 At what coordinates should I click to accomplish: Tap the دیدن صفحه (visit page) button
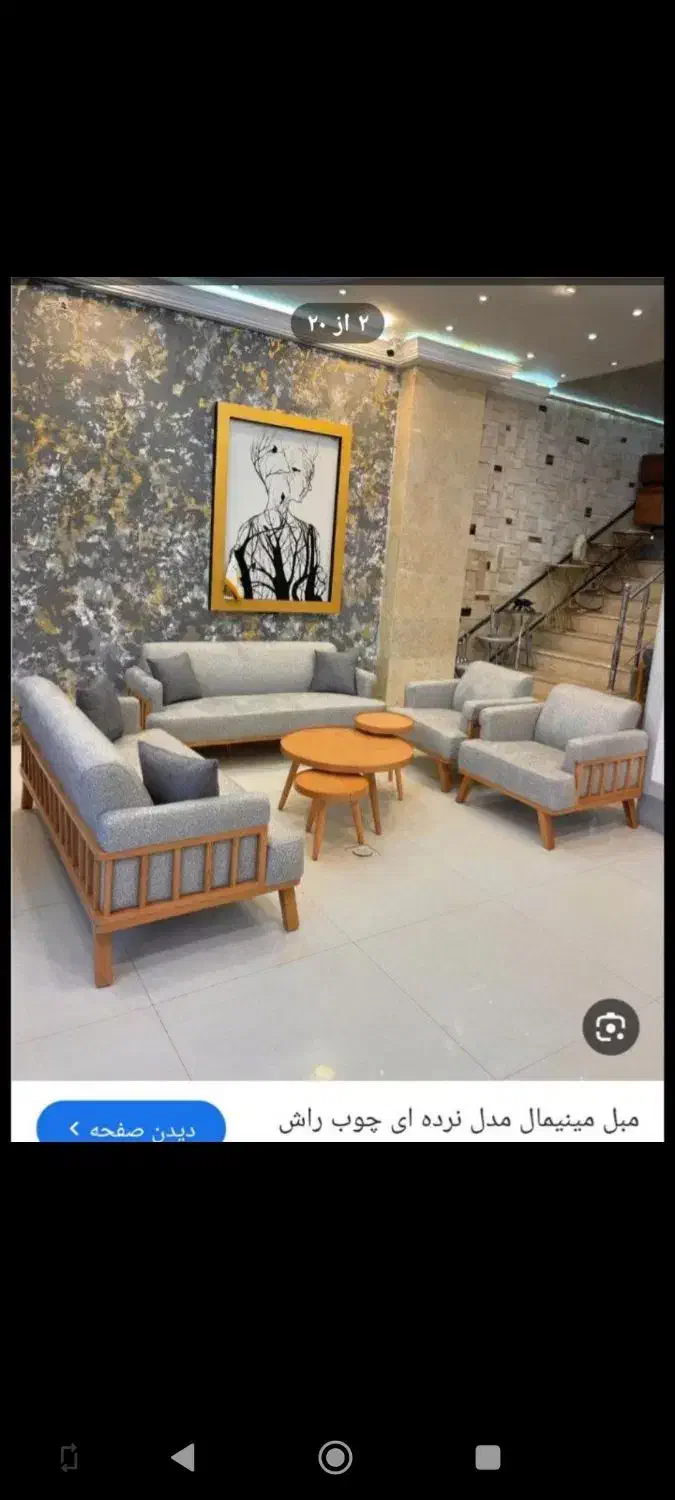131,1127
